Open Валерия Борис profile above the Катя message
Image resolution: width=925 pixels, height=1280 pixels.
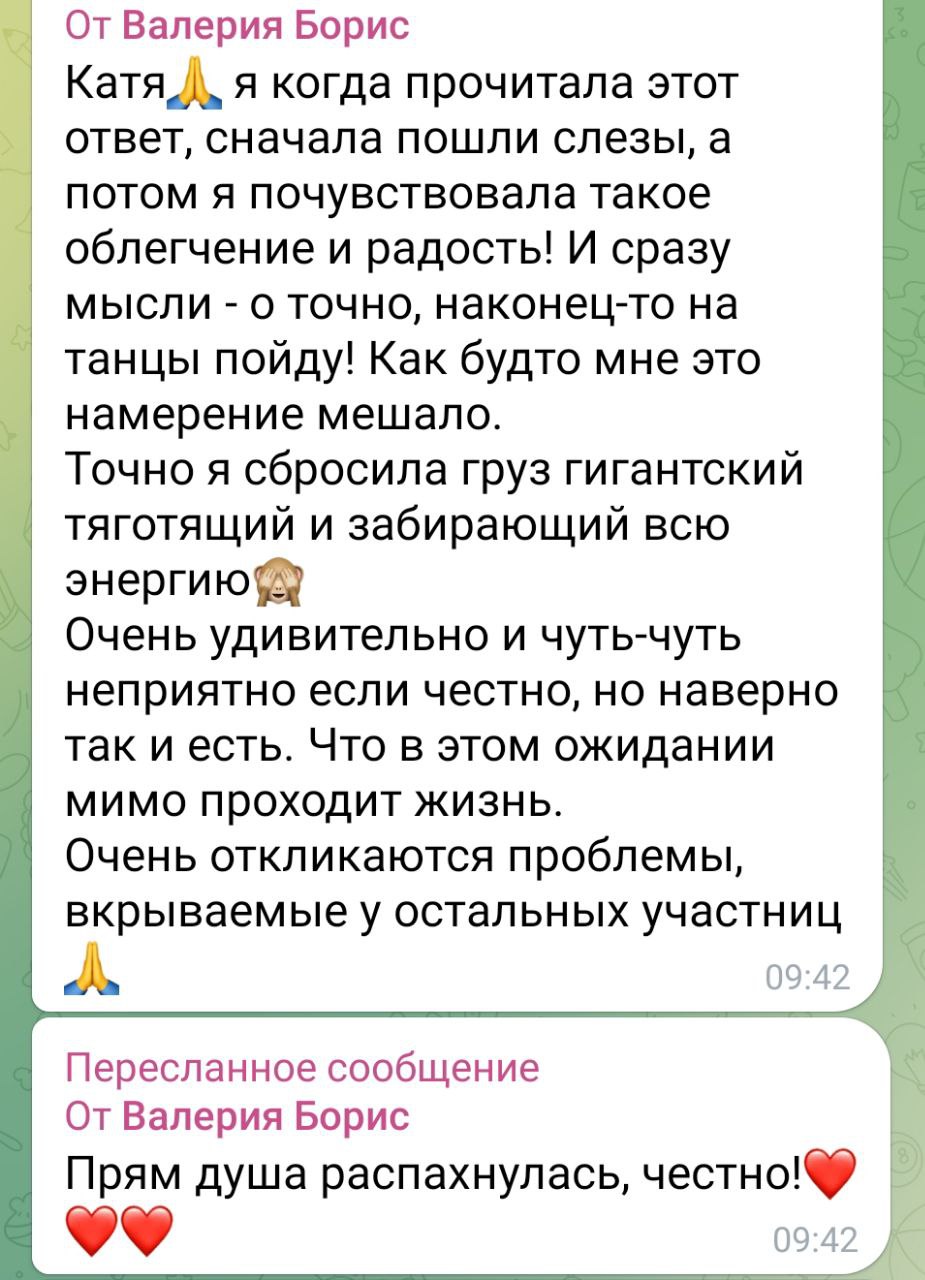(265, 25)
